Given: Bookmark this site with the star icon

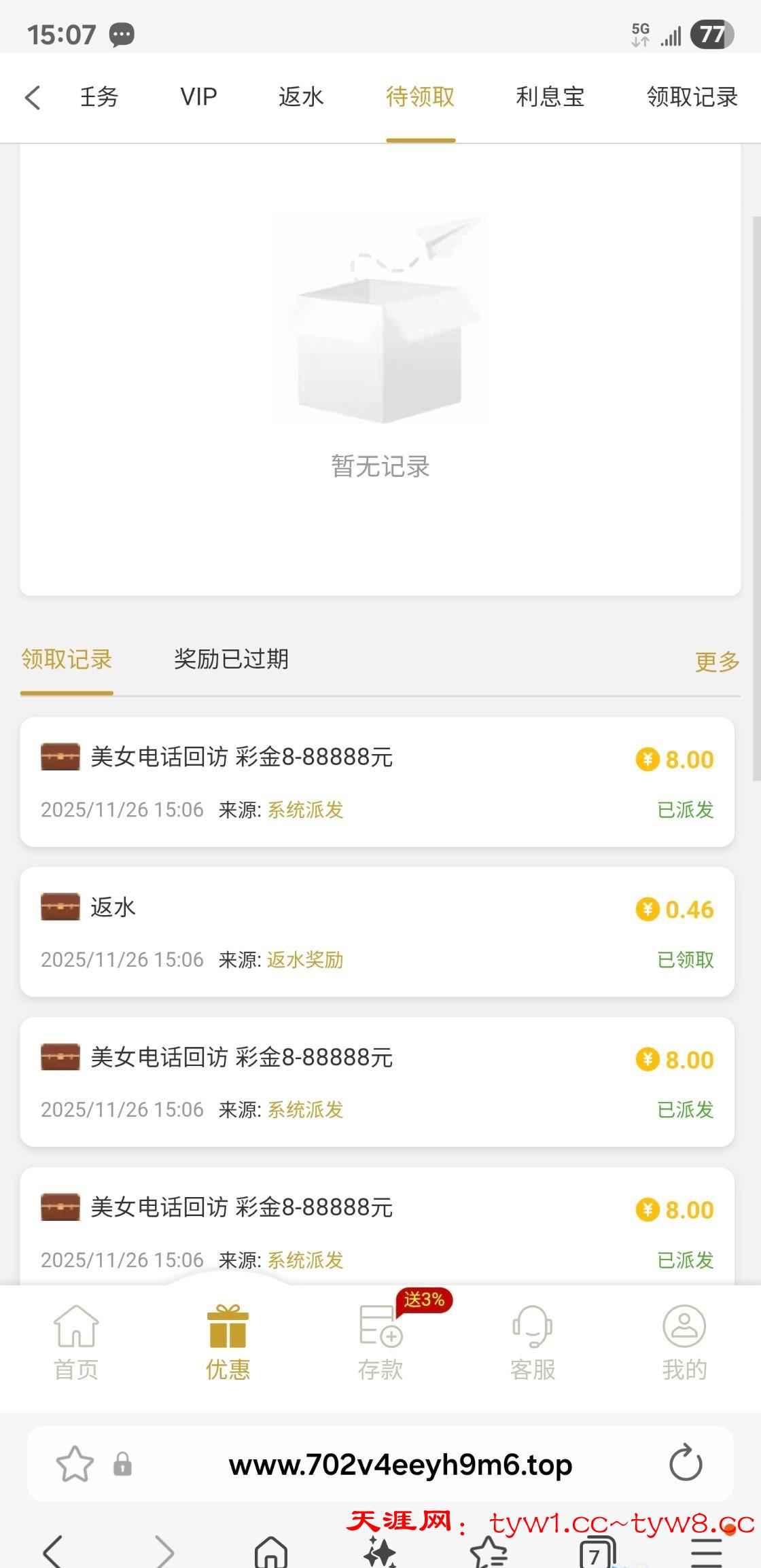Looking at the screenshot, I should point(74,1464).
